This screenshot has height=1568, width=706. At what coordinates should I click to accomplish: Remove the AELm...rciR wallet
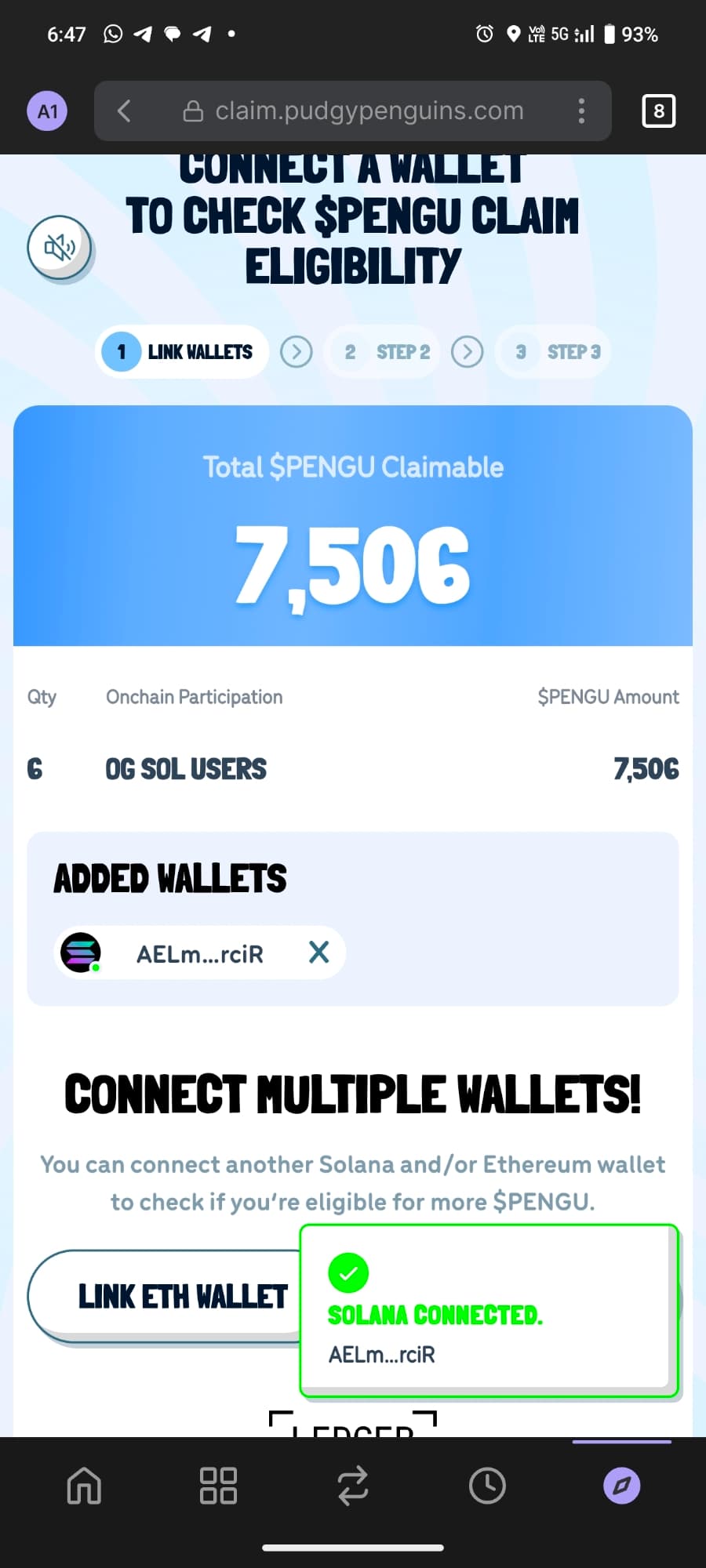click(x=318, y=953)
